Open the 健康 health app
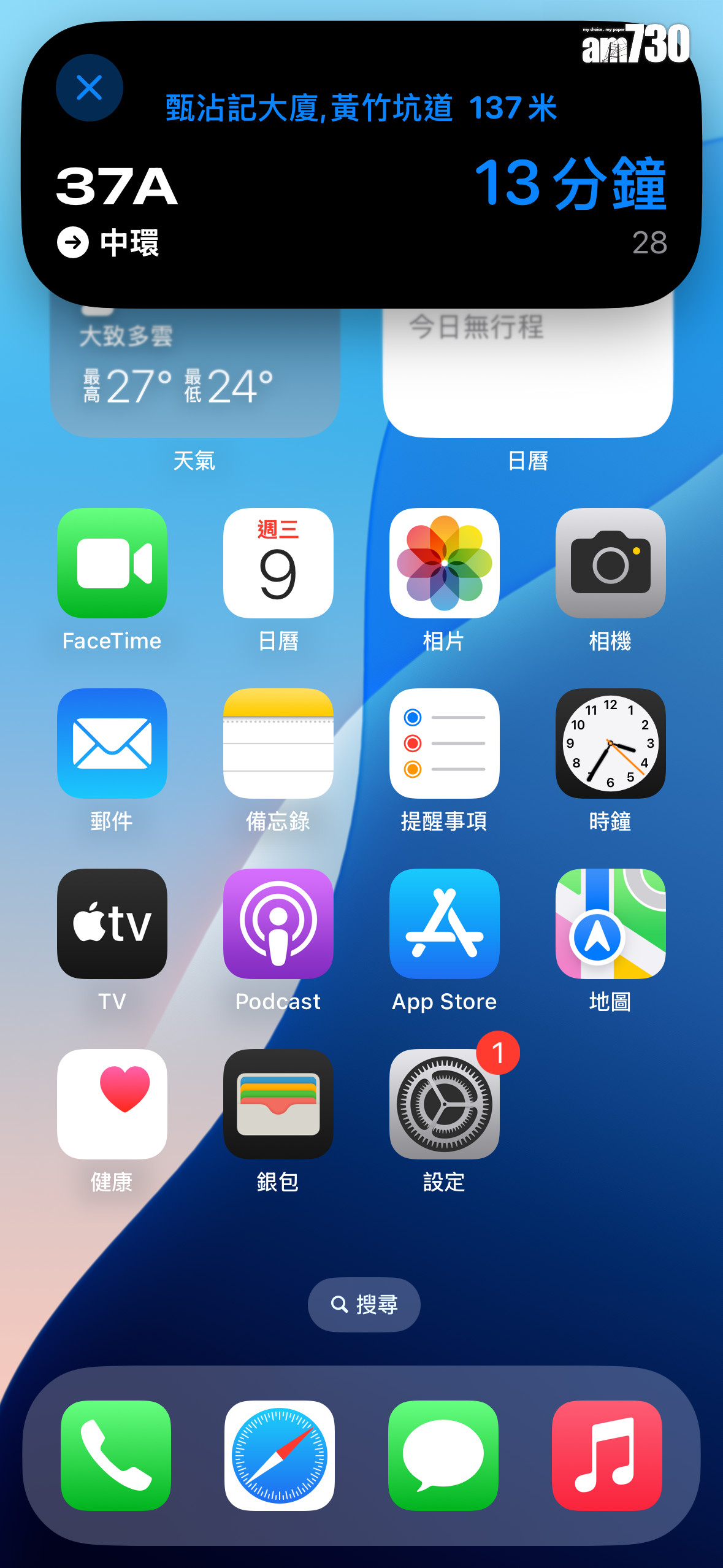 tap(112, 1104)
